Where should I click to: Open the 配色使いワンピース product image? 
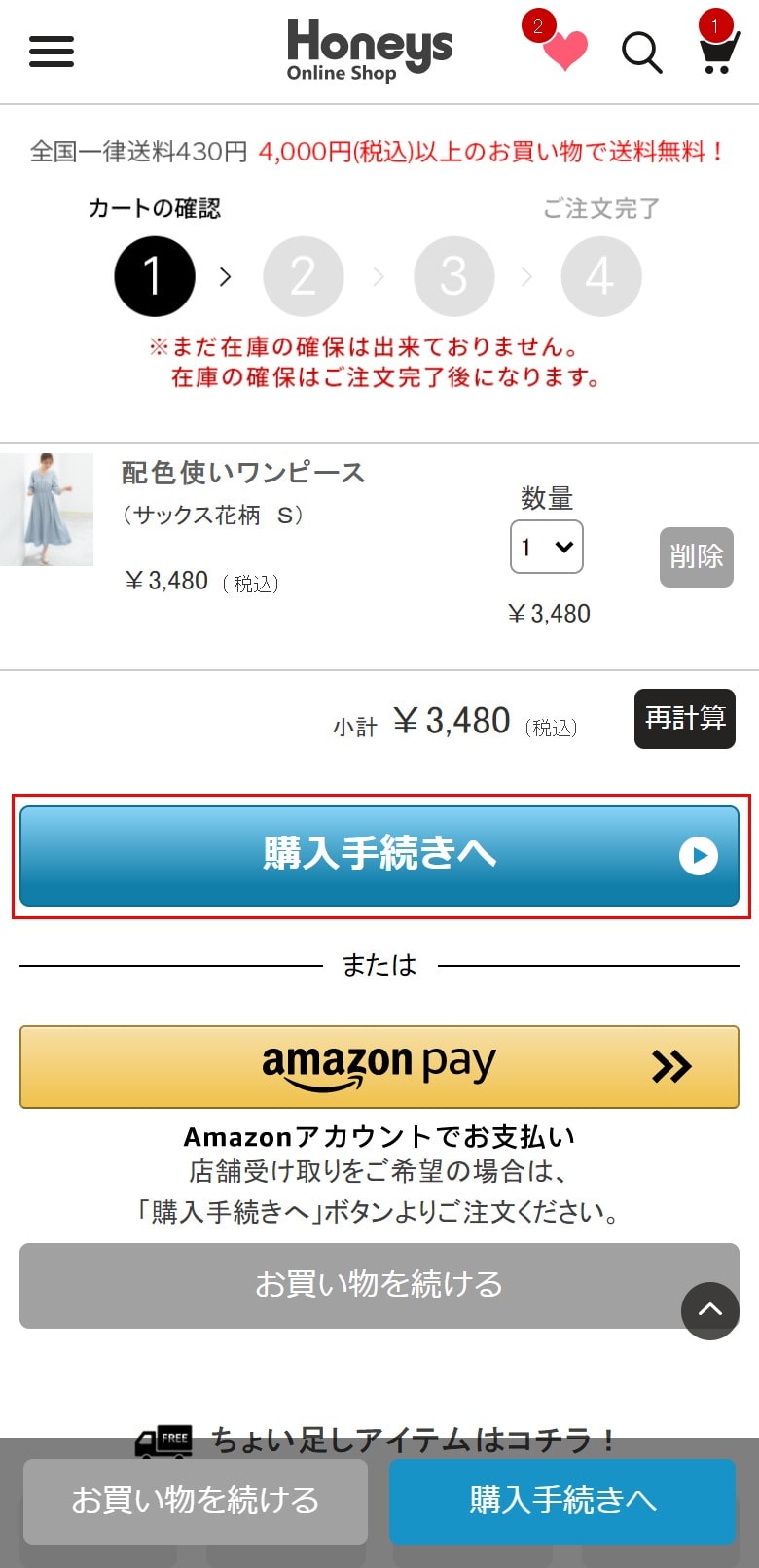point(47,509)
